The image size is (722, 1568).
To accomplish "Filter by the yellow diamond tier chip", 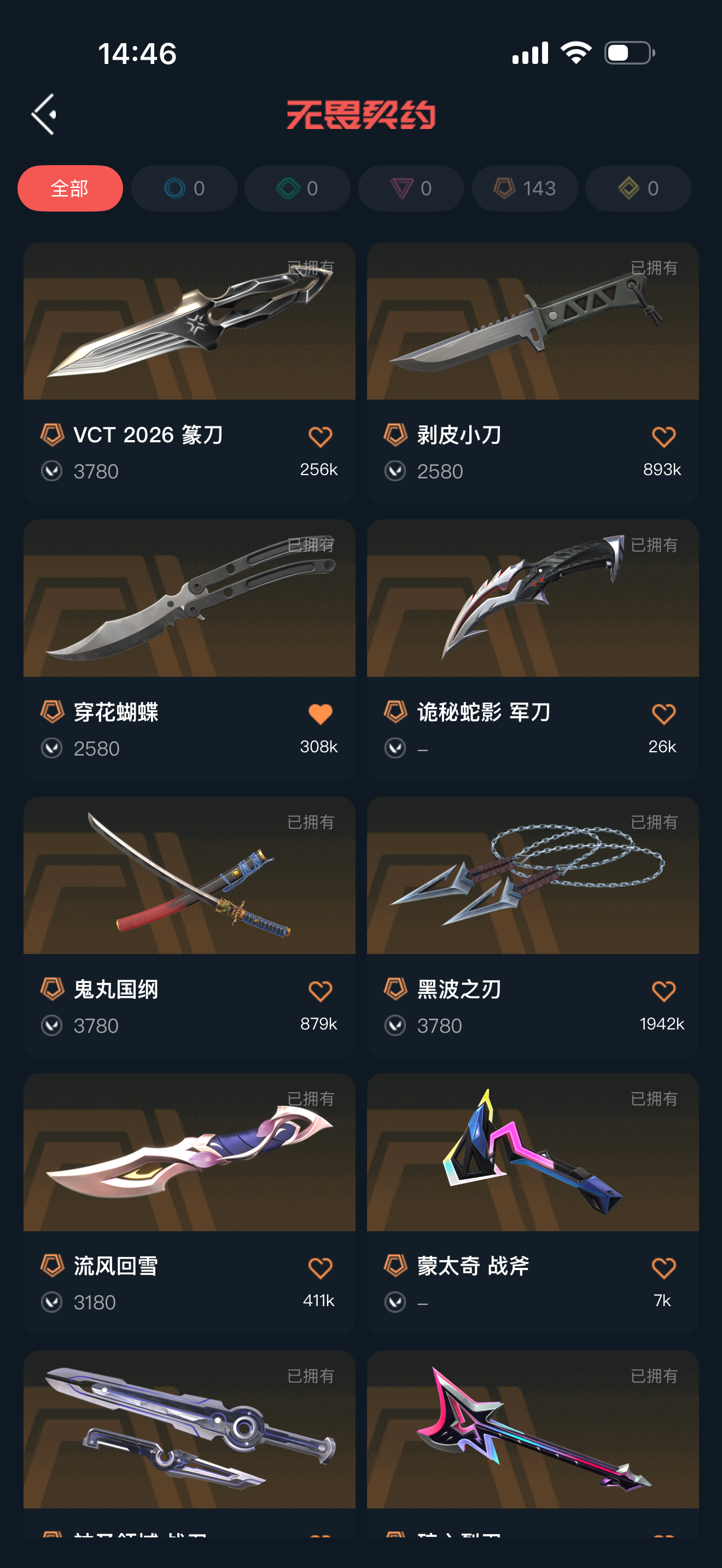I will [x=638, y=188].
